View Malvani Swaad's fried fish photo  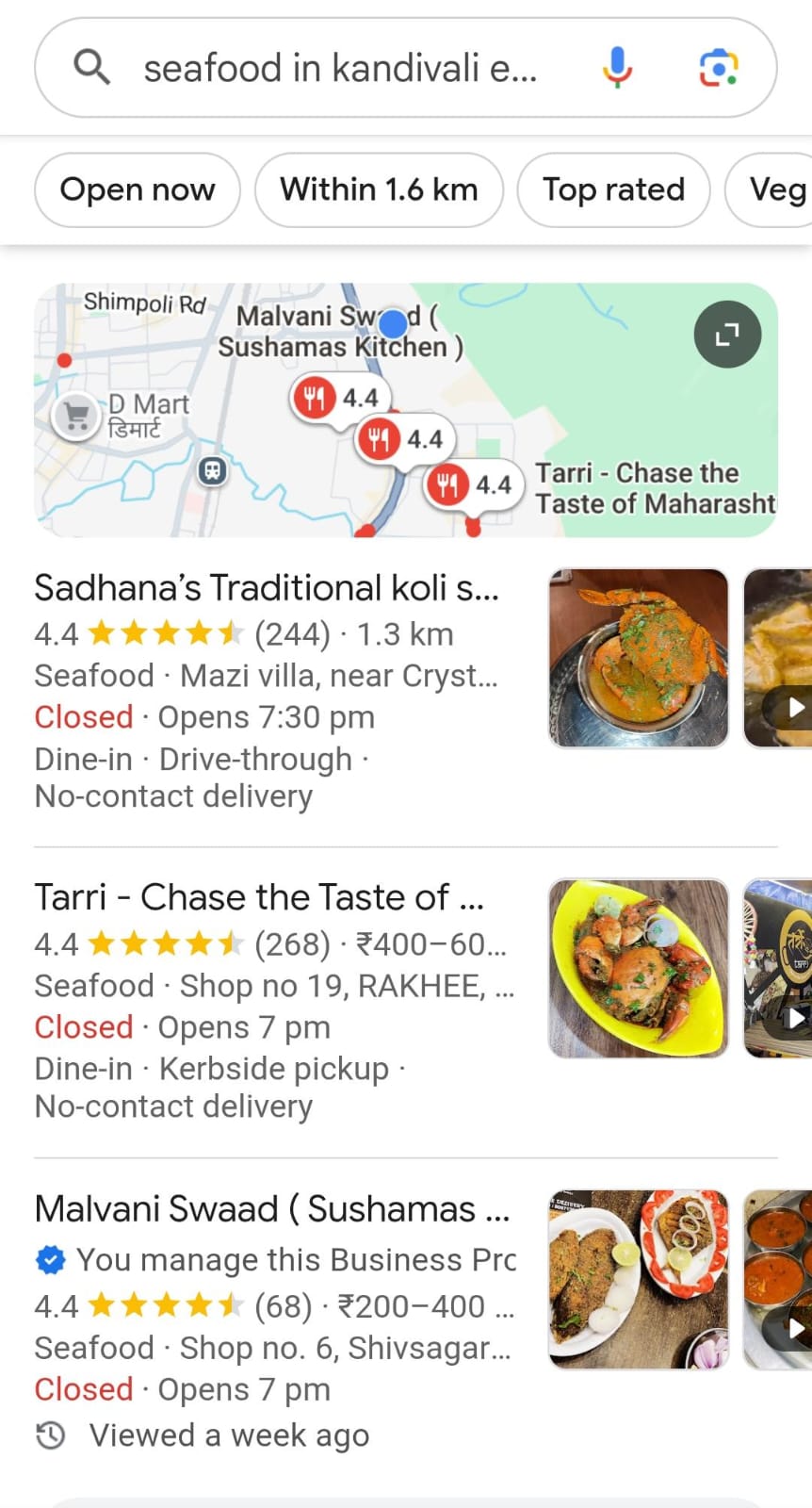click(x=639, y=1279)
